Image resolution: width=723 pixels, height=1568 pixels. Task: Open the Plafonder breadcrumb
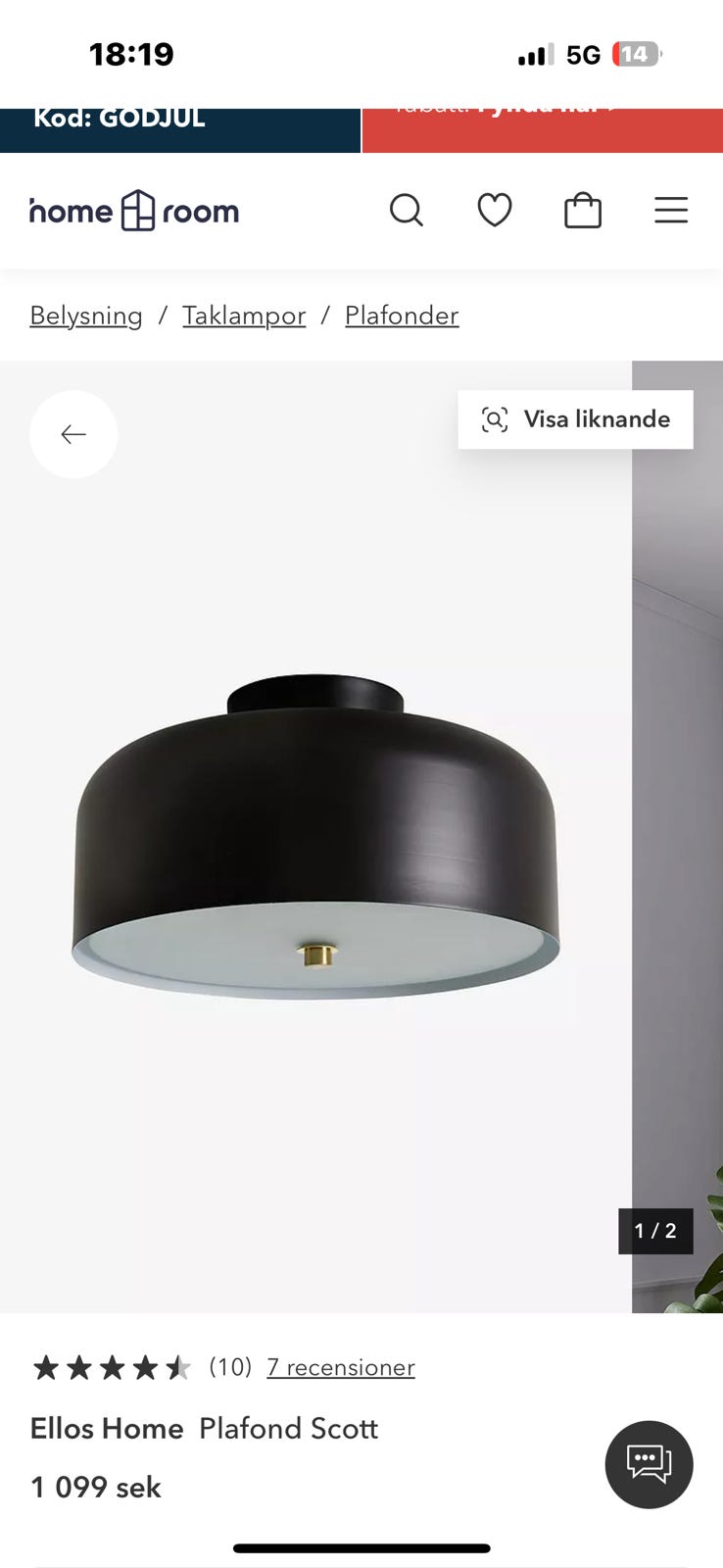coord(402,316)
